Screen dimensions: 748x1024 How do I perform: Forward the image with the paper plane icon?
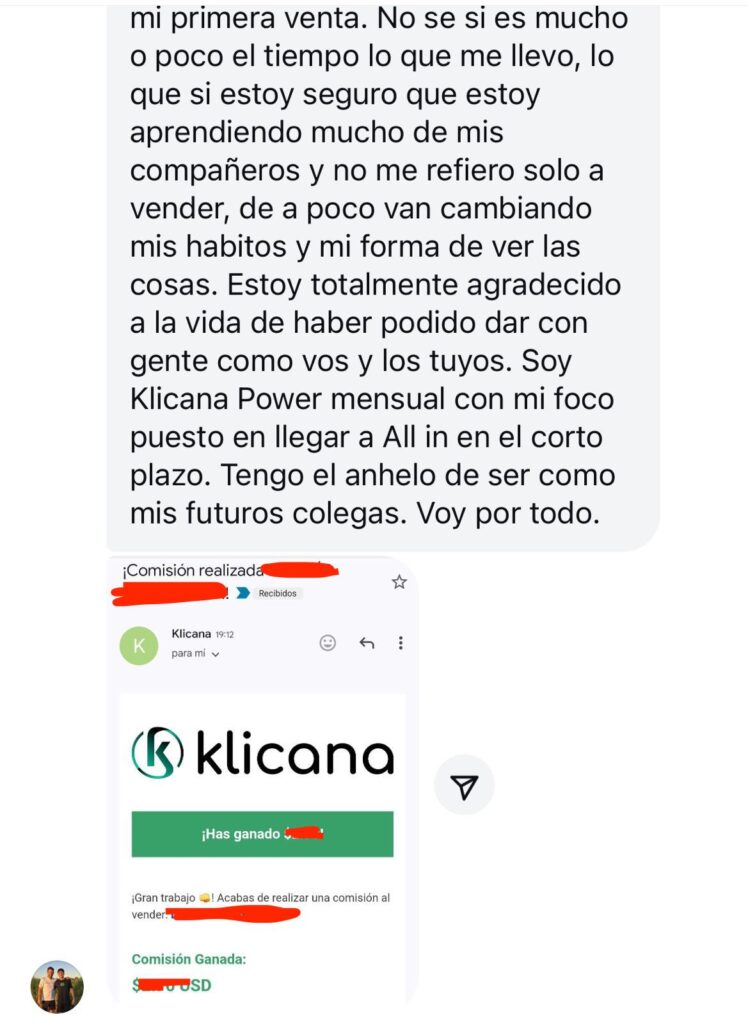(x=464, y=786)
